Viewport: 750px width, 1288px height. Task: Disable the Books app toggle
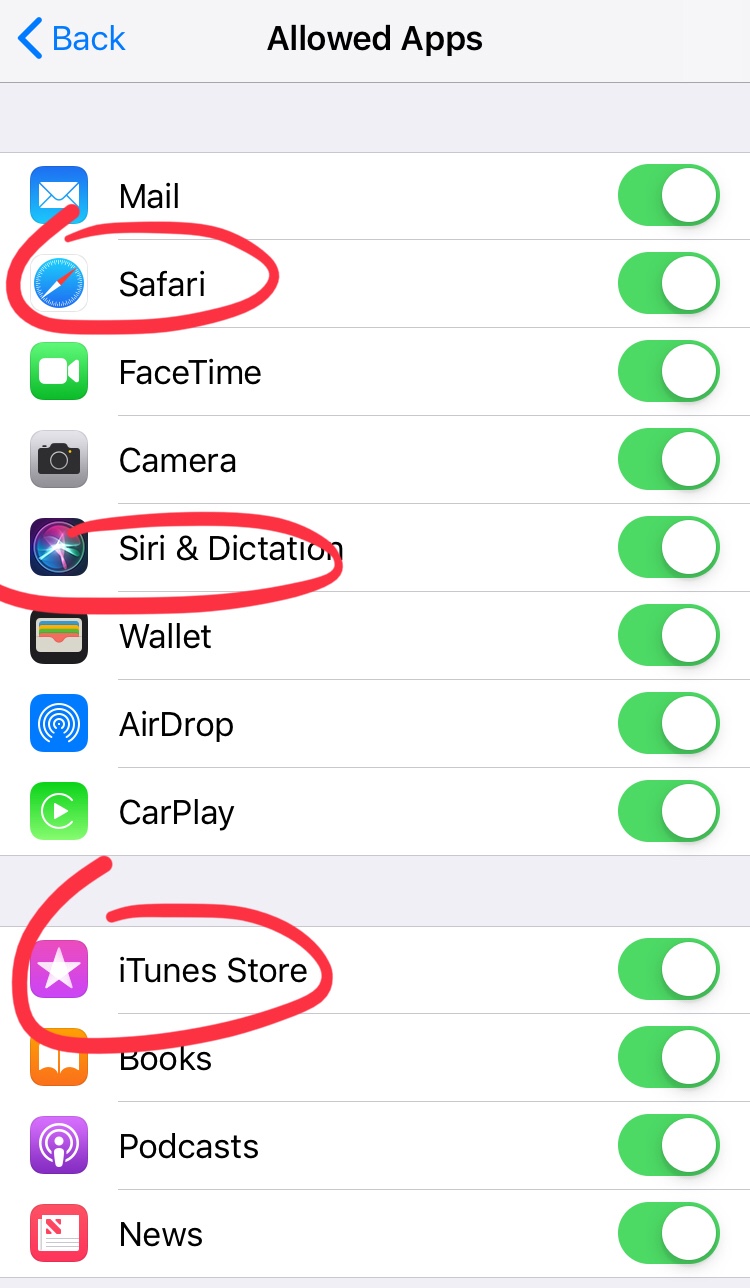[668, 1058]
